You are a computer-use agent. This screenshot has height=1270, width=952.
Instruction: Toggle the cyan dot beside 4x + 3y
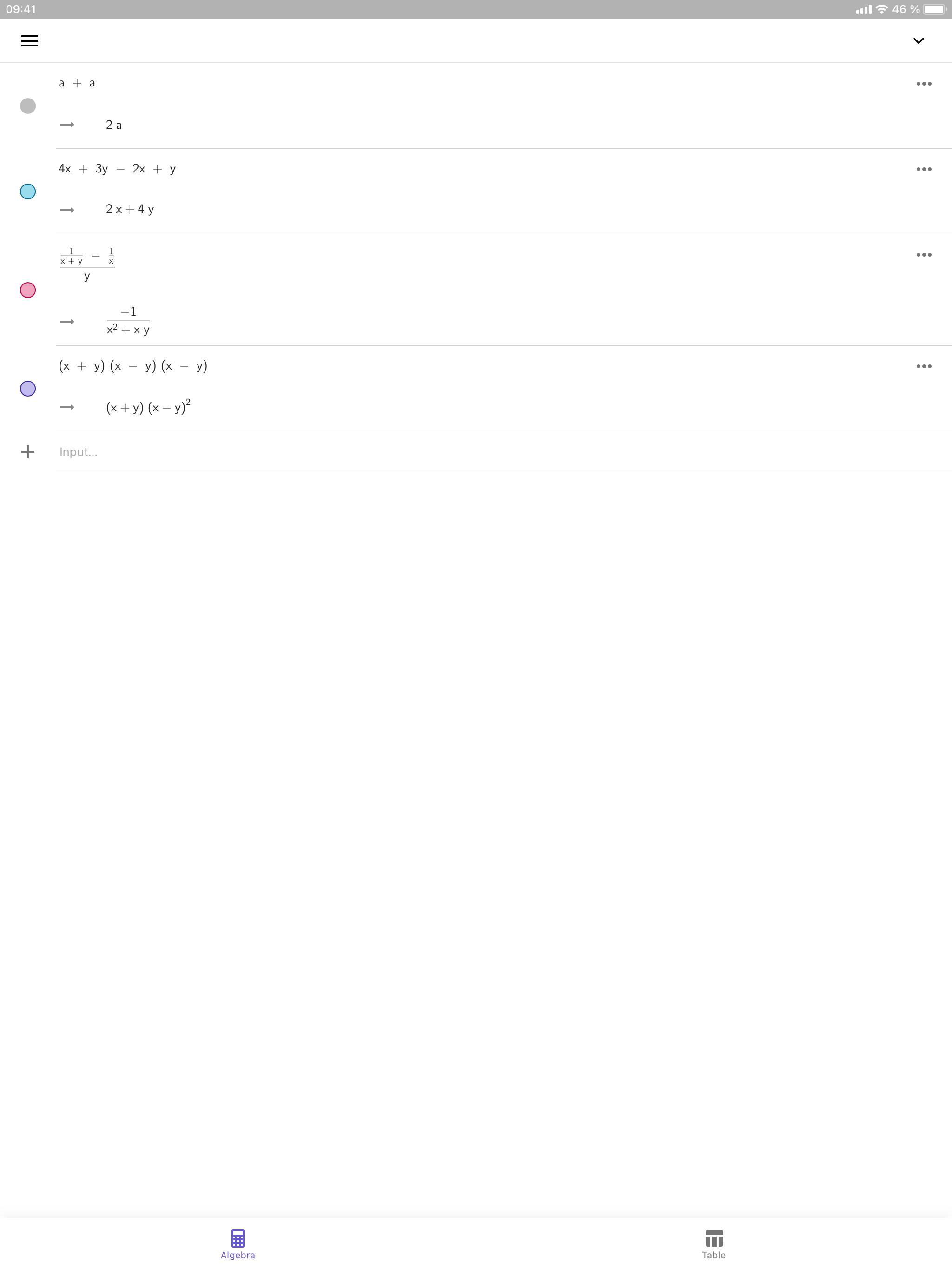(27, 191)
